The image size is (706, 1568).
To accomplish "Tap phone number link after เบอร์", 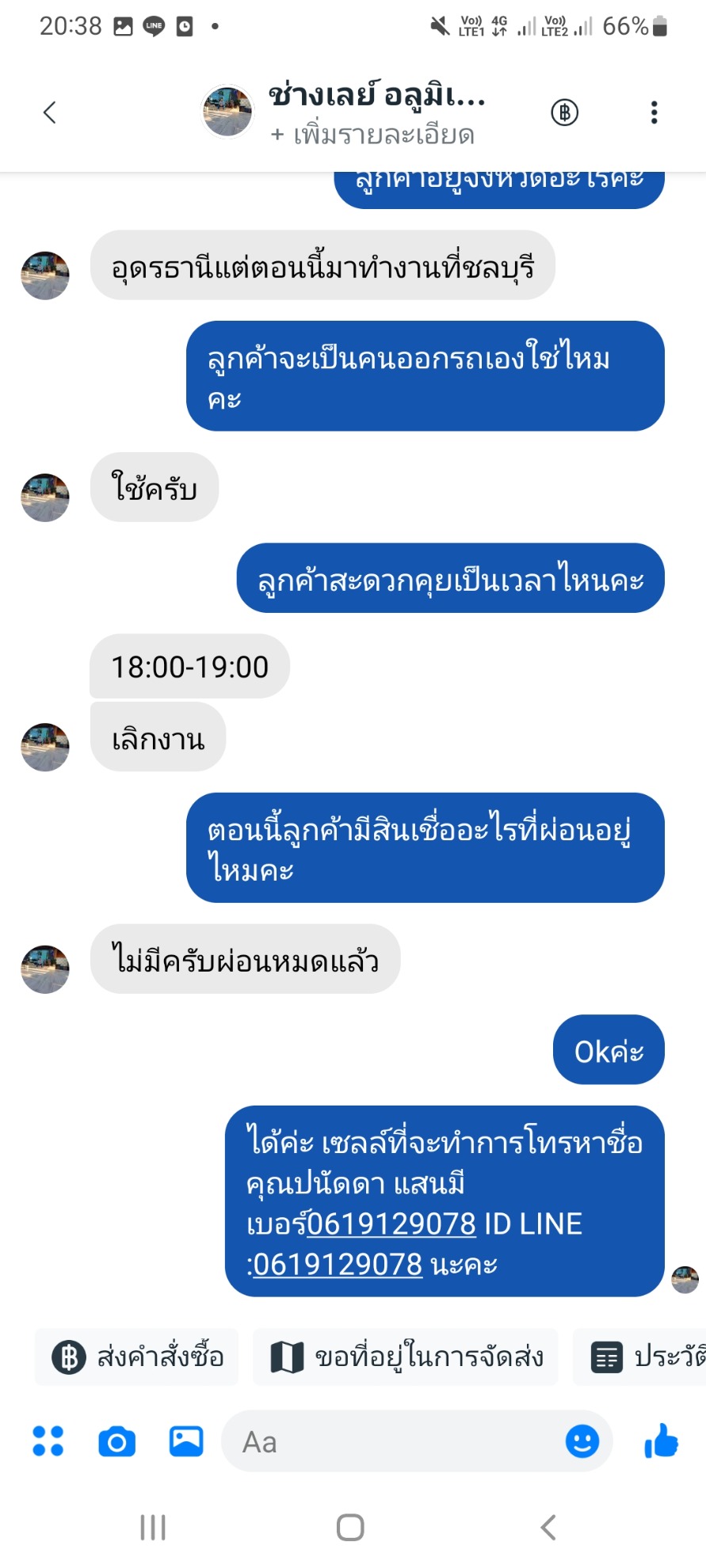I will [x=391, y=1224].
